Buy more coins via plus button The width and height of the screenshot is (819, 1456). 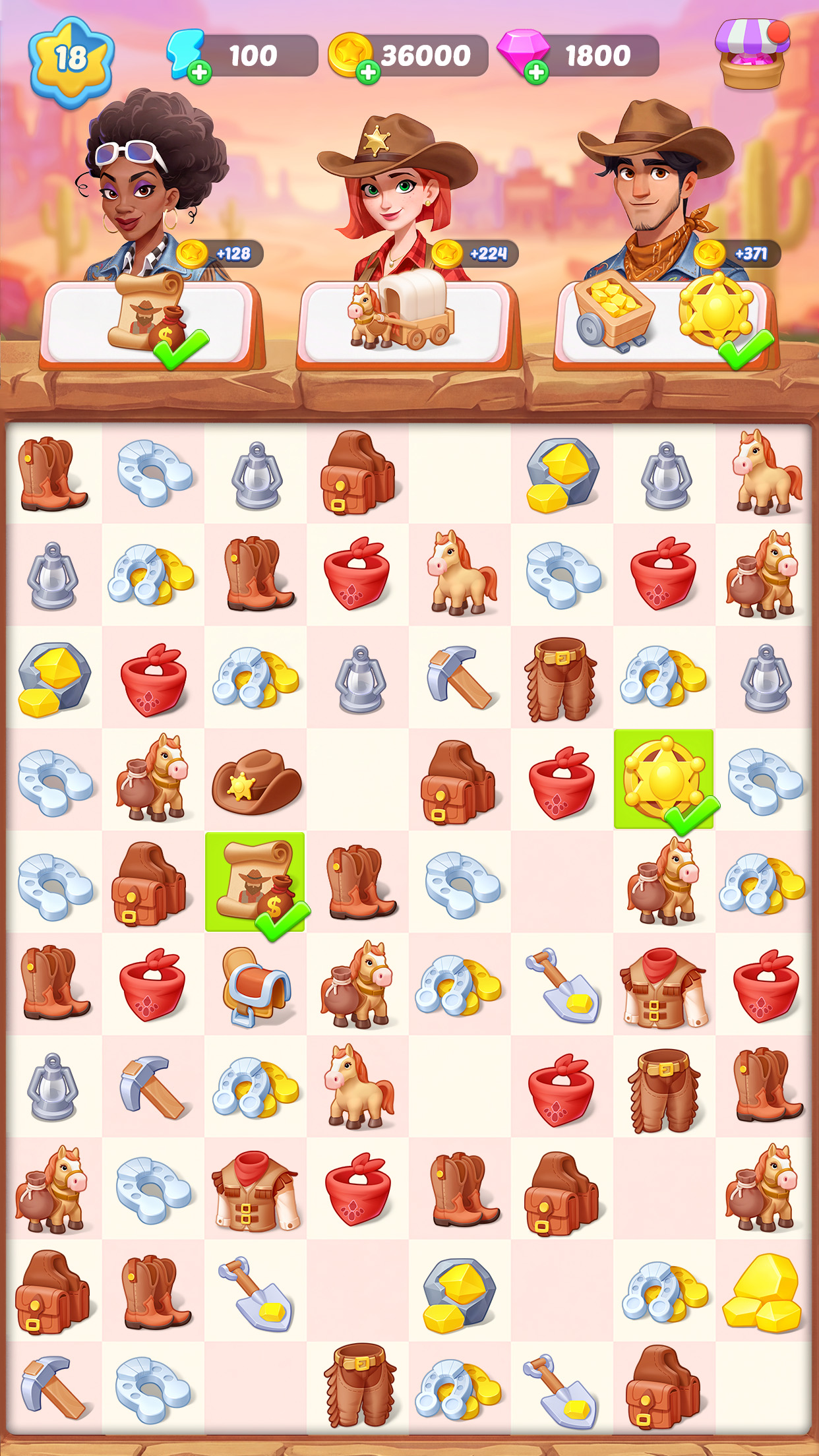point(369,72)
